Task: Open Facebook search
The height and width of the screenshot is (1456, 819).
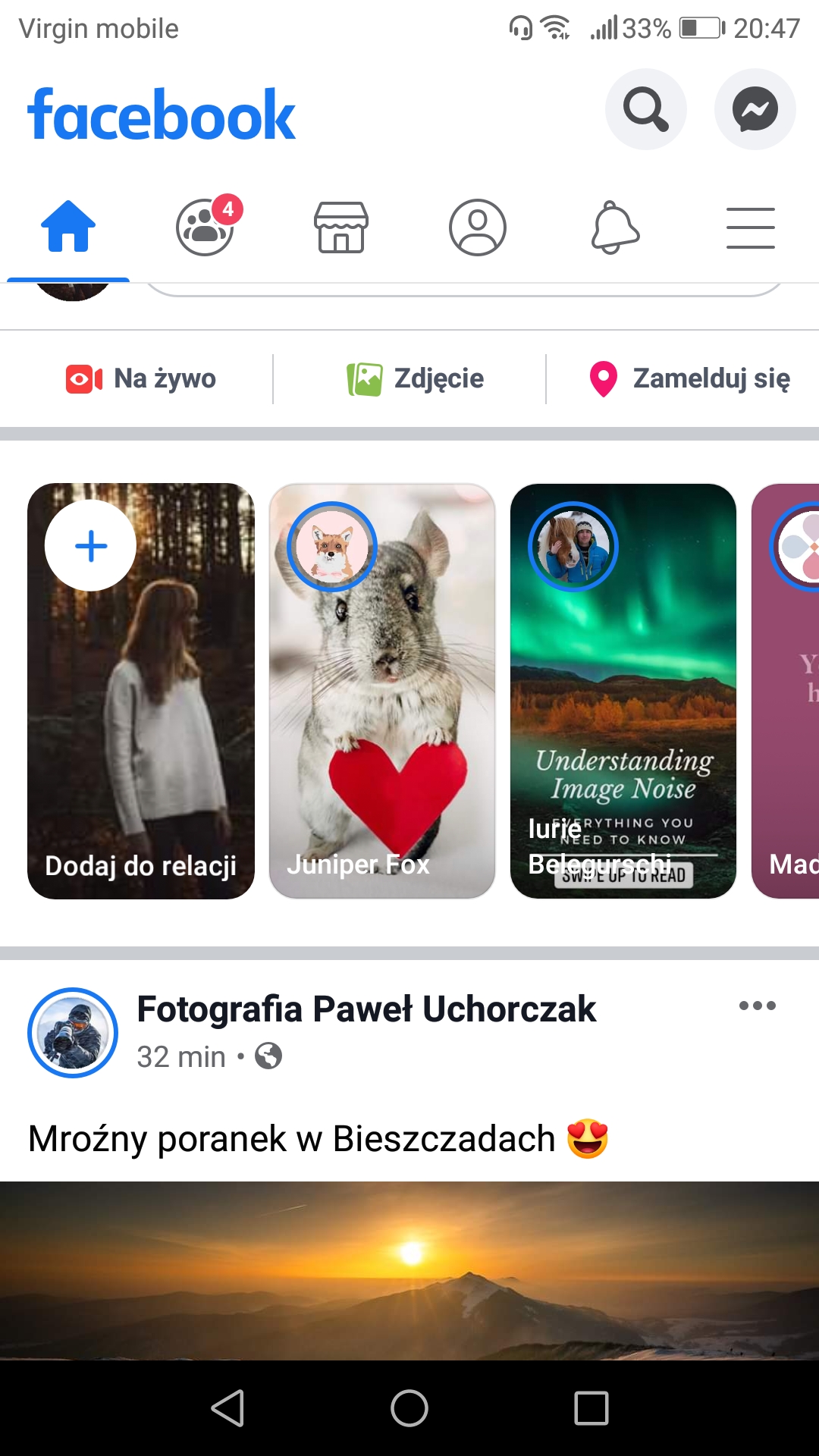Action: point(645,108)
